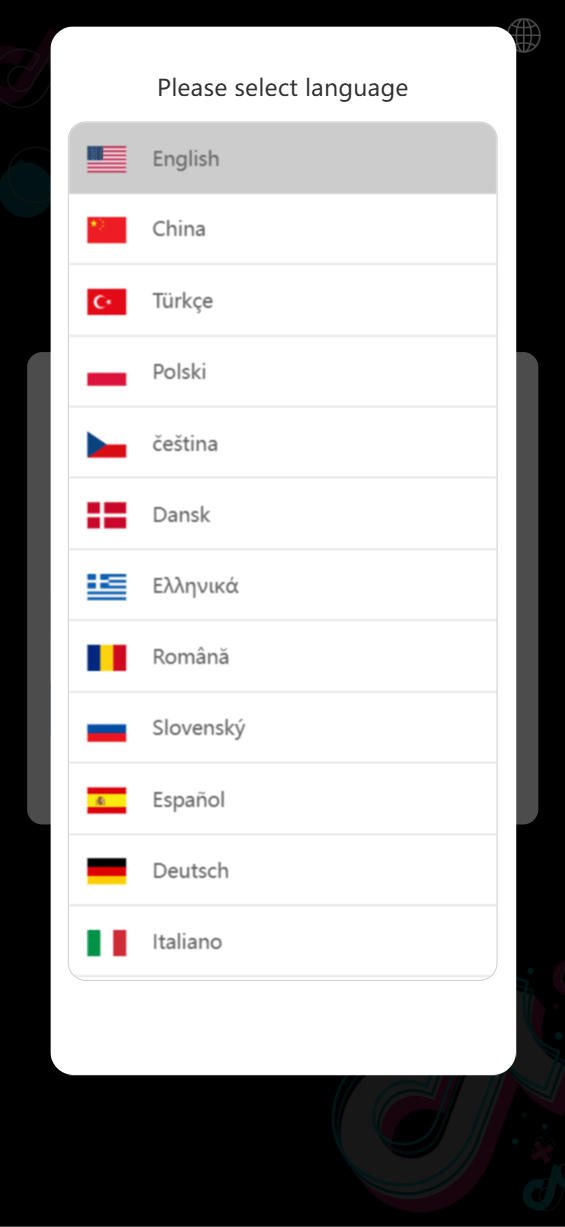The image size is (565, 1227).
Task: Select Ελληνικά language
Action: 282,585
